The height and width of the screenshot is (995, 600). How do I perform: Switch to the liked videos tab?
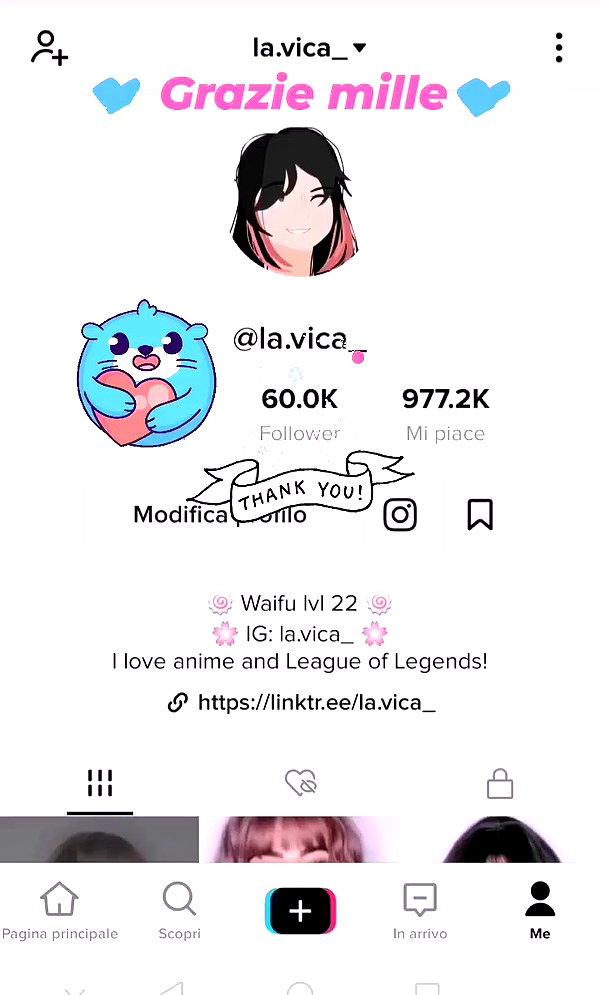[301, 783]
